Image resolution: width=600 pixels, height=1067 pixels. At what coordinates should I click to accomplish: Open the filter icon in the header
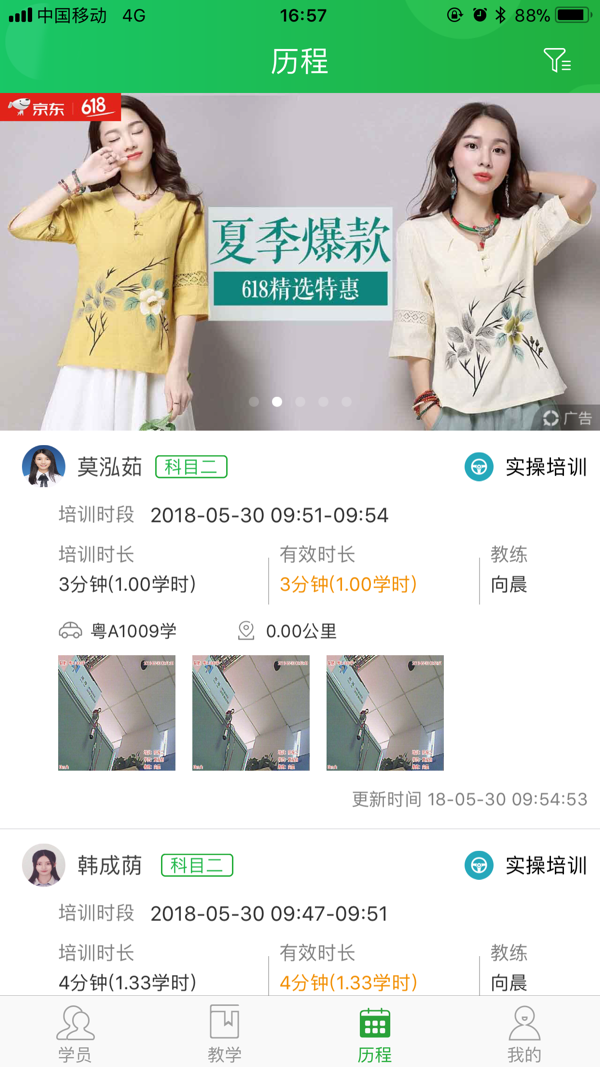[557, 61]
